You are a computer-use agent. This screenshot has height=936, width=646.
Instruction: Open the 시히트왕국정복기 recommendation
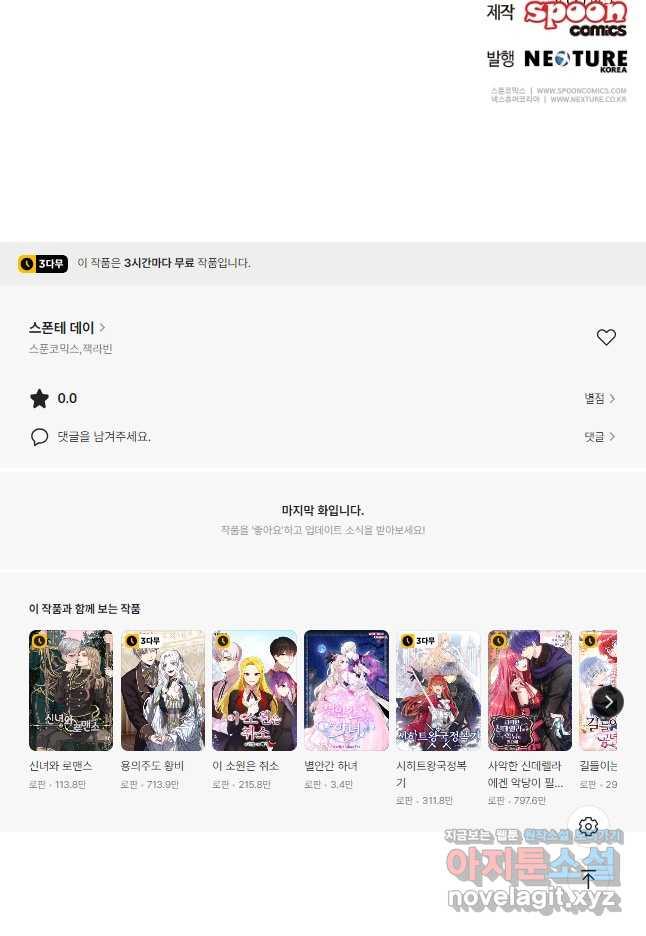(x=438, y=690)
